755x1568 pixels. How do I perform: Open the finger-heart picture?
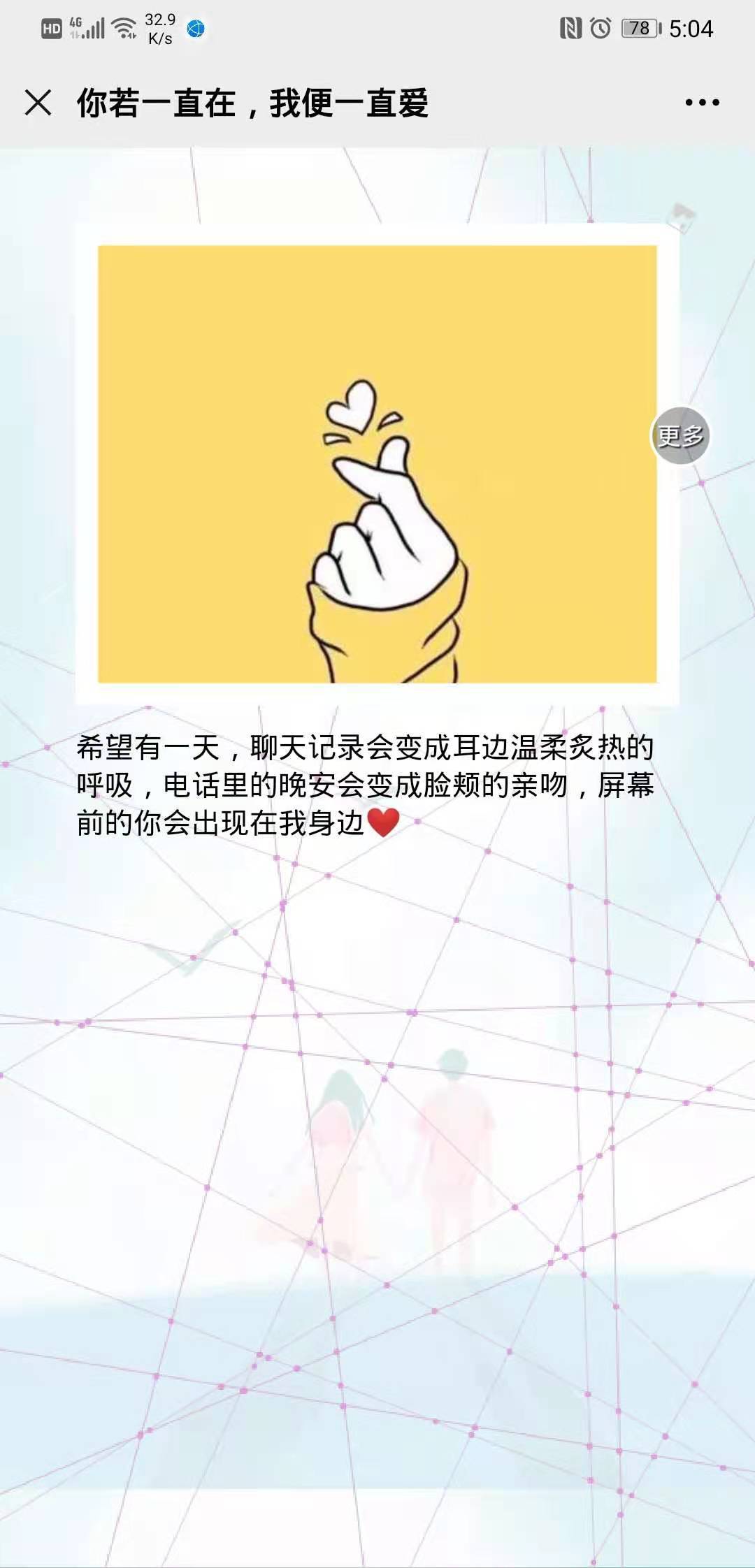(377, 464)
